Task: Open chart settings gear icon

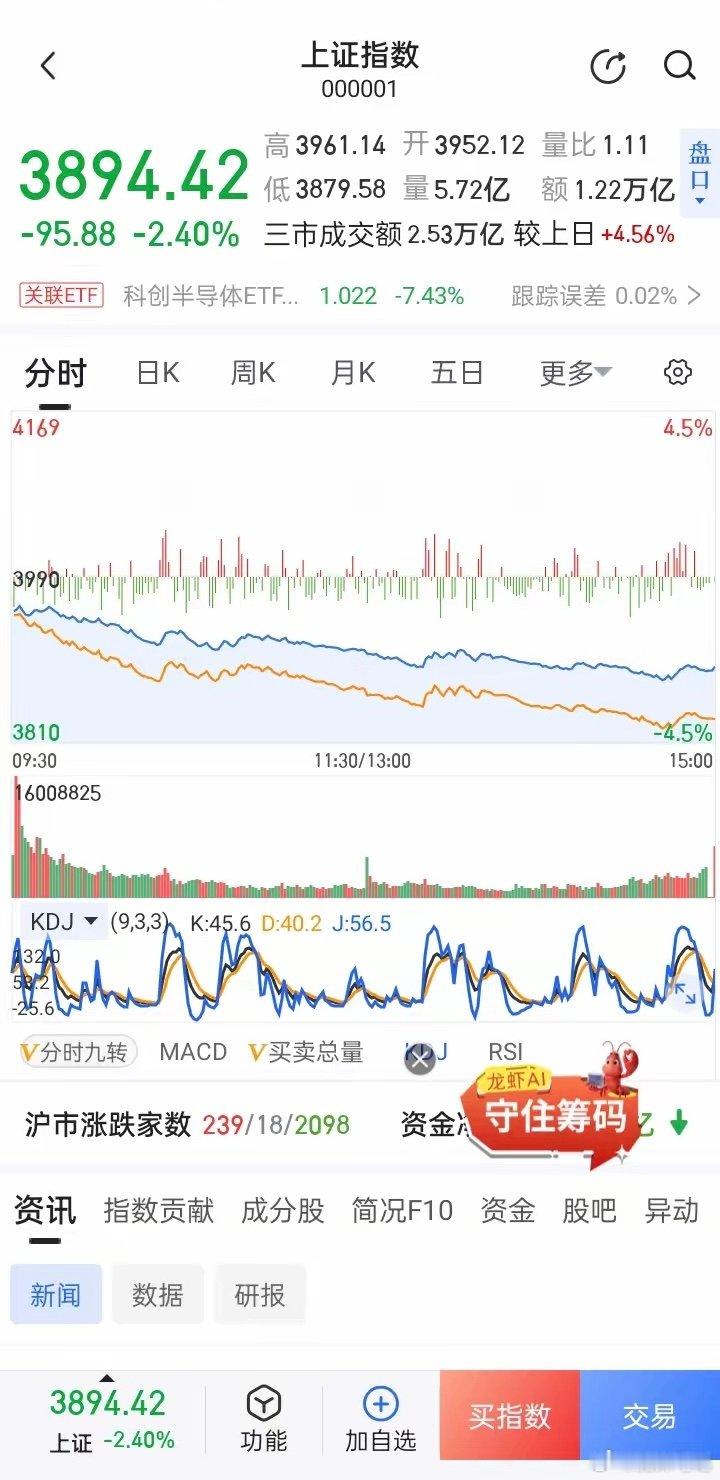Action: click(x=678, y=373)
